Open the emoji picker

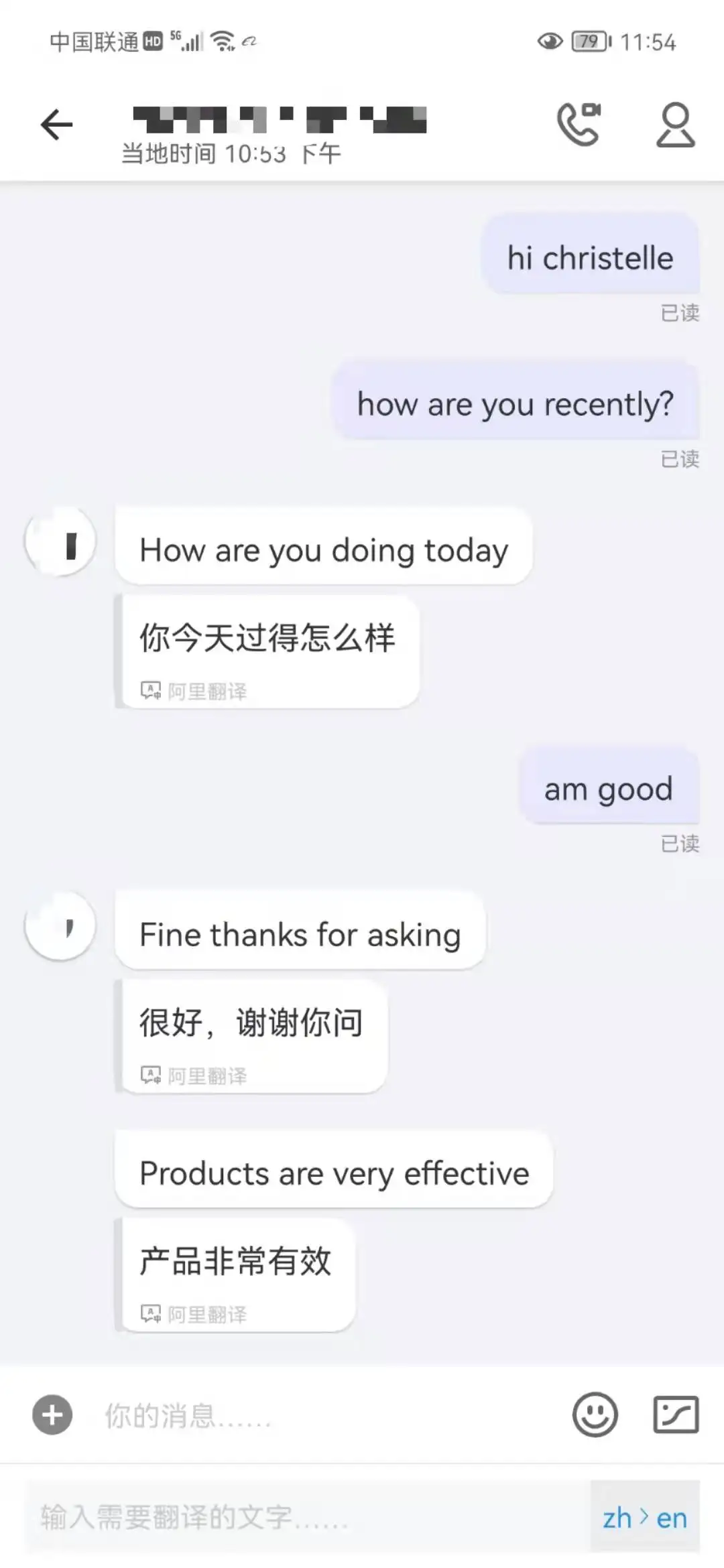point(595,1415)
